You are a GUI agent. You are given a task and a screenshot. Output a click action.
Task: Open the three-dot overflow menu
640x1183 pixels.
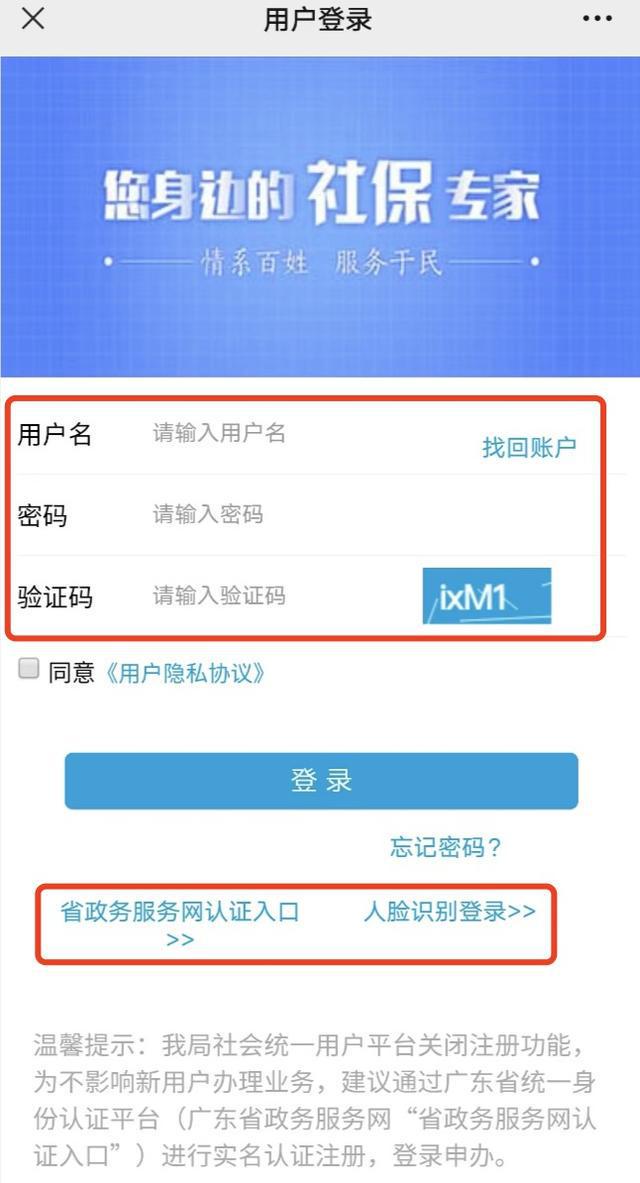(597, 20)
